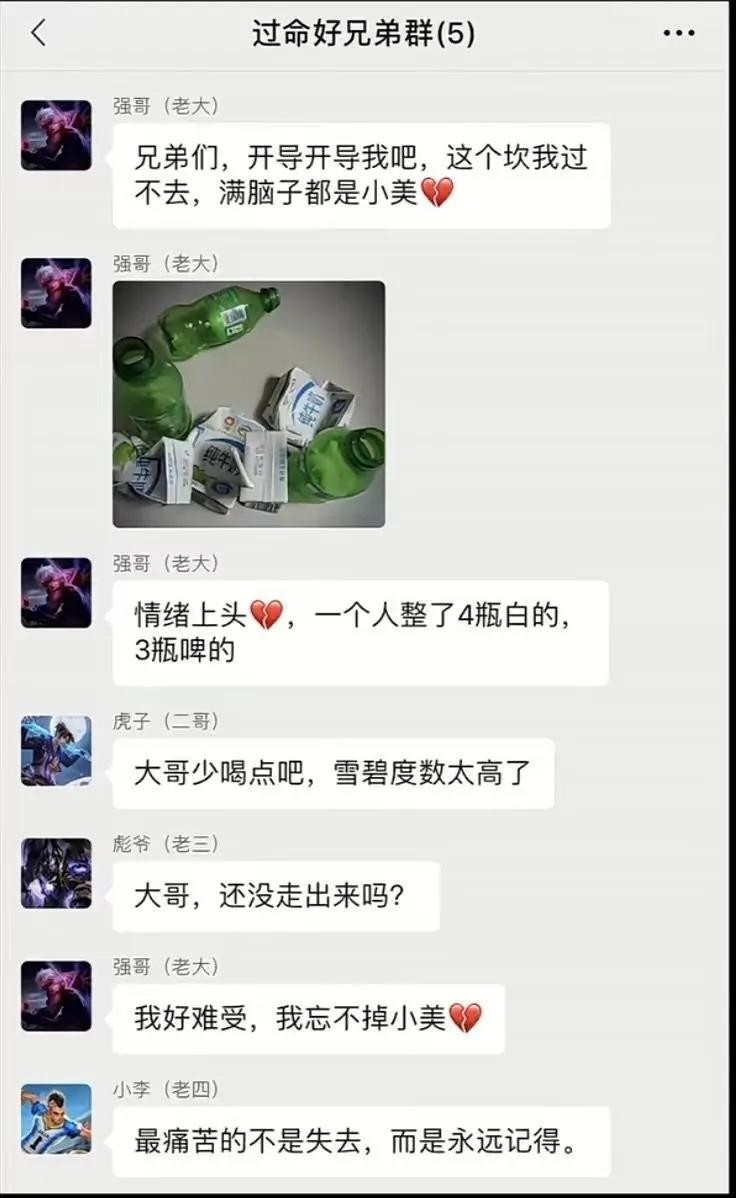This screenshot has width=736, height=1198.
Task: Open 强哥's avatar beside the first message
Action: [56, 135]
